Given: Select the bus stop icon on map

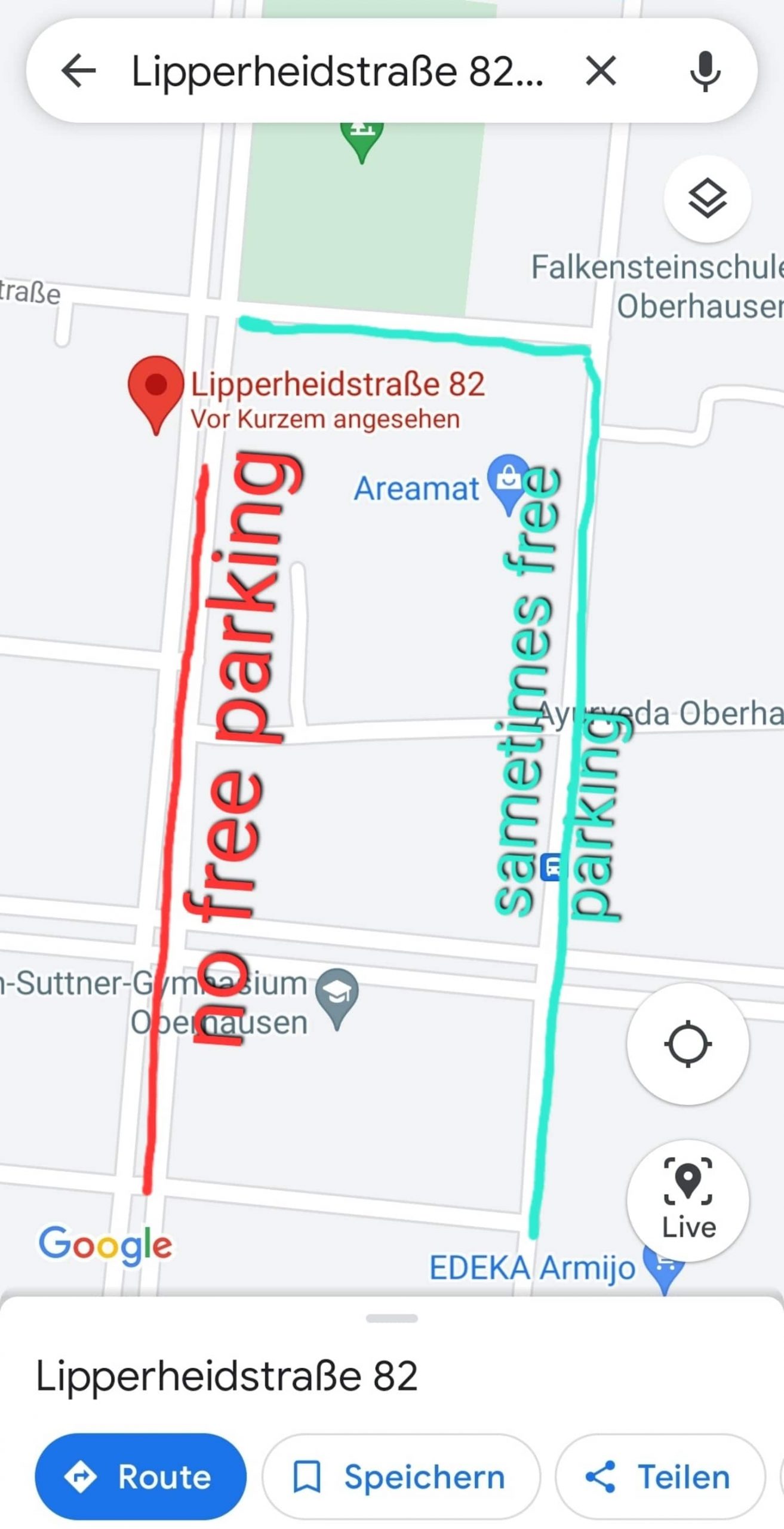Looking at the screenshot, I should tap(552, 867).
